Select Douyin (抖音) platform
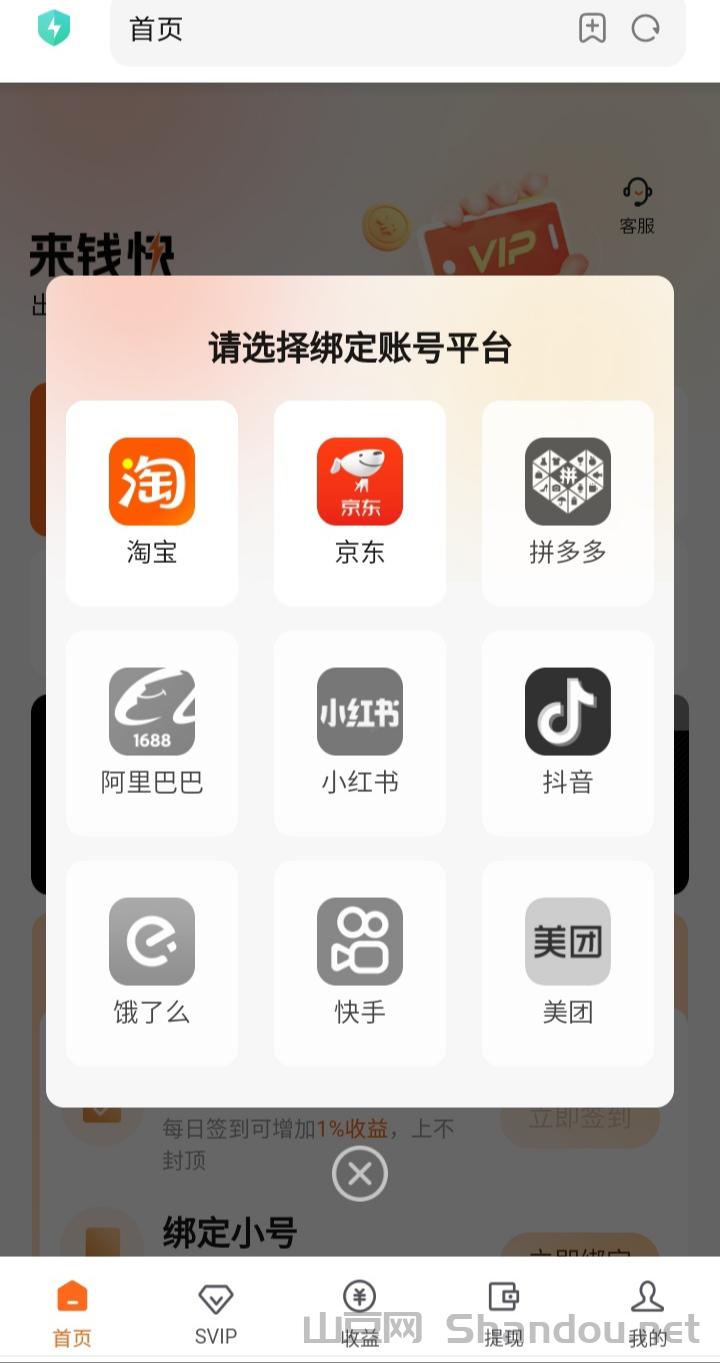 tap(567, 732)
